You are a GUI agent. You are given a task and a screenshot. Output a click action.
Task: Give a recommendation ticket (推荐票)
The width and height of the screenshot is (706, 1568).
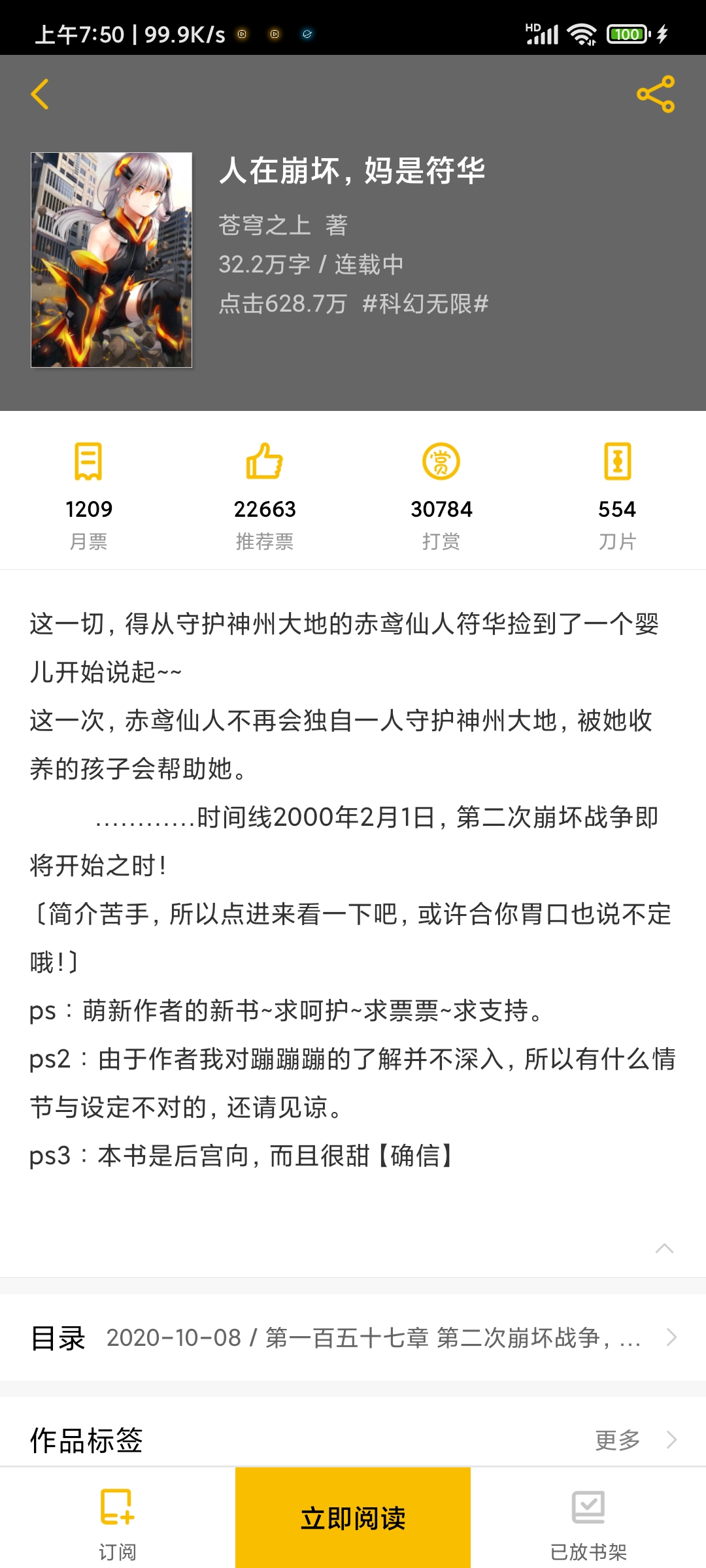coord(265,495)
